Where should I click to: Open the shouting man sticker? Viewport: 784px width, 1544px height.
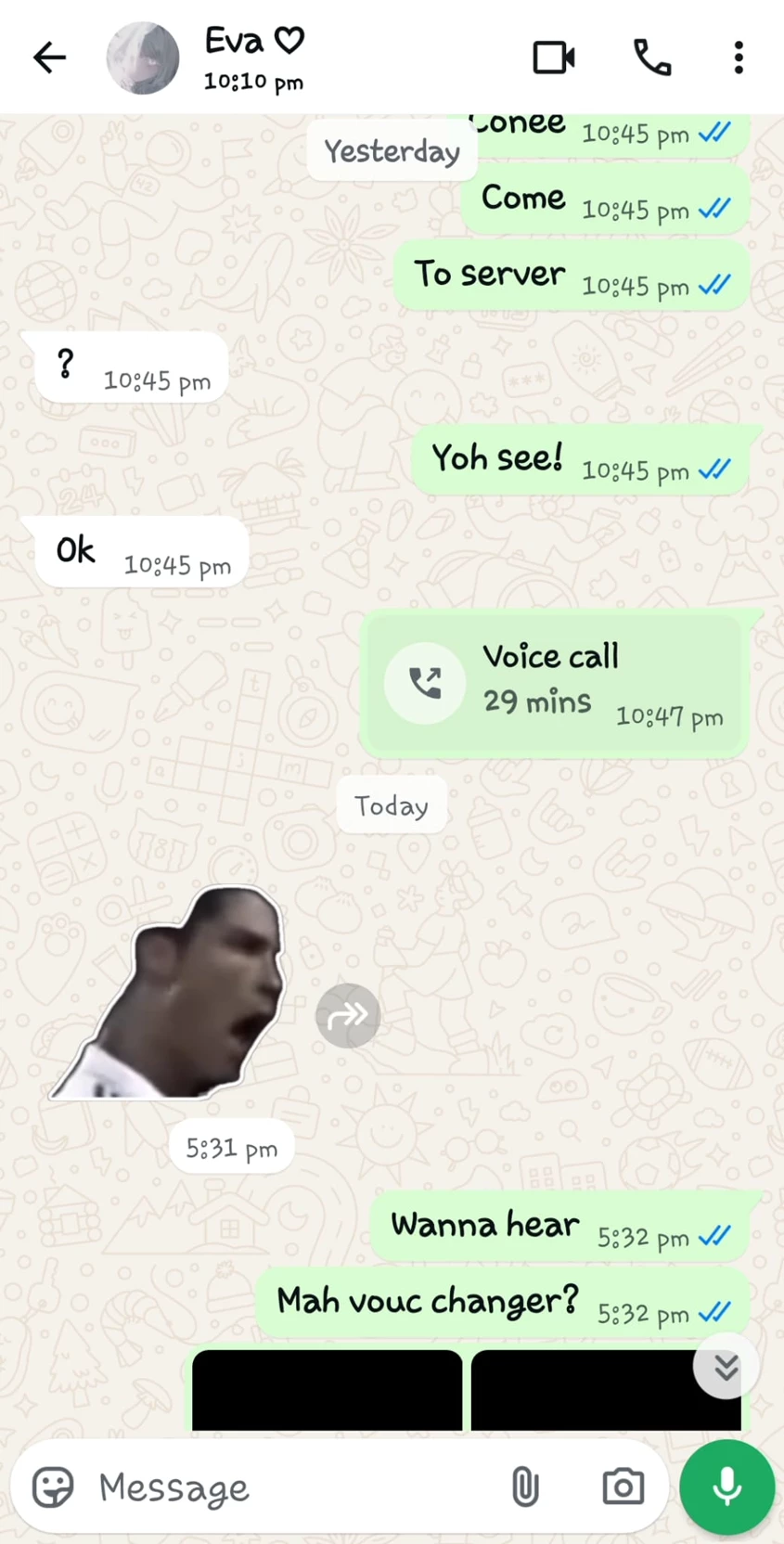click(x=172, y=993)
